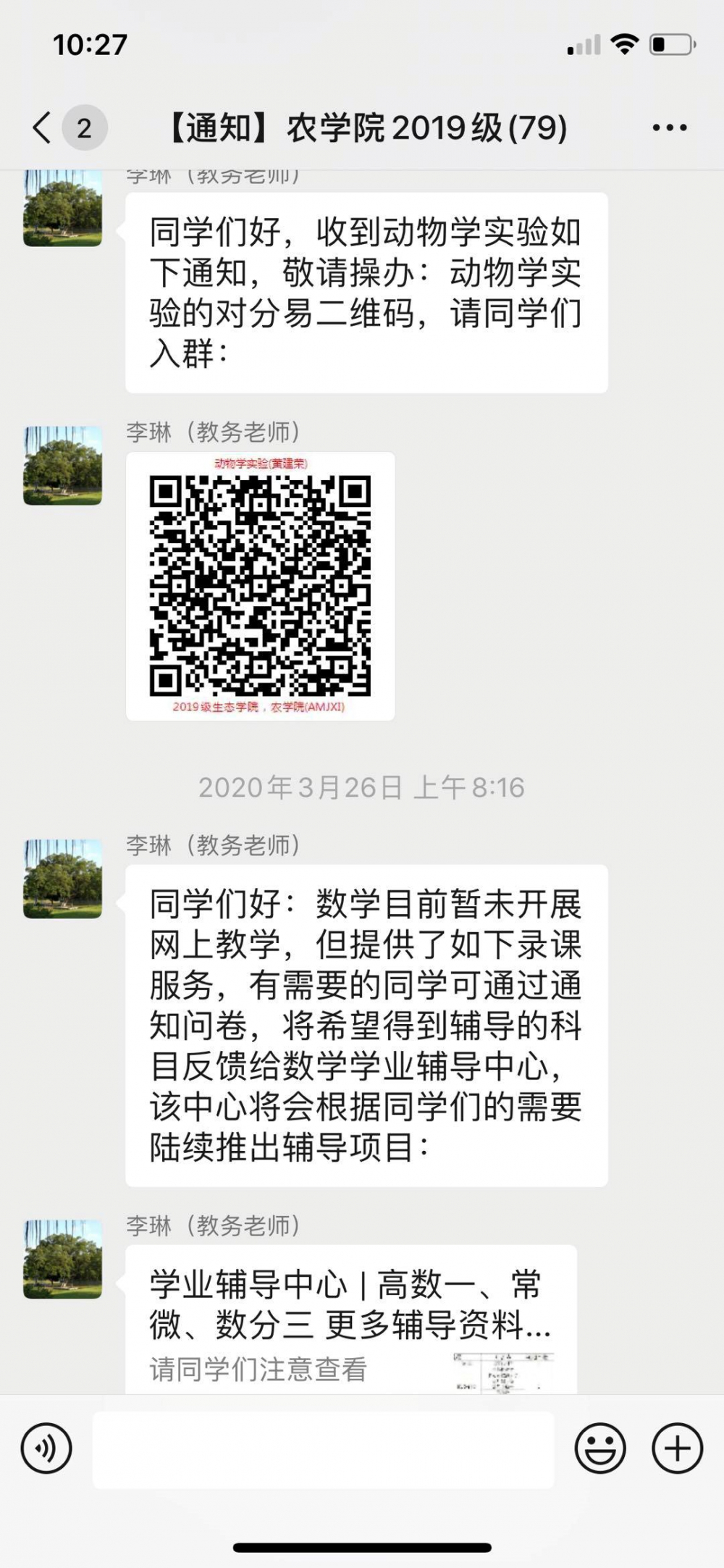Tap the message text input field

[323, 1448]
